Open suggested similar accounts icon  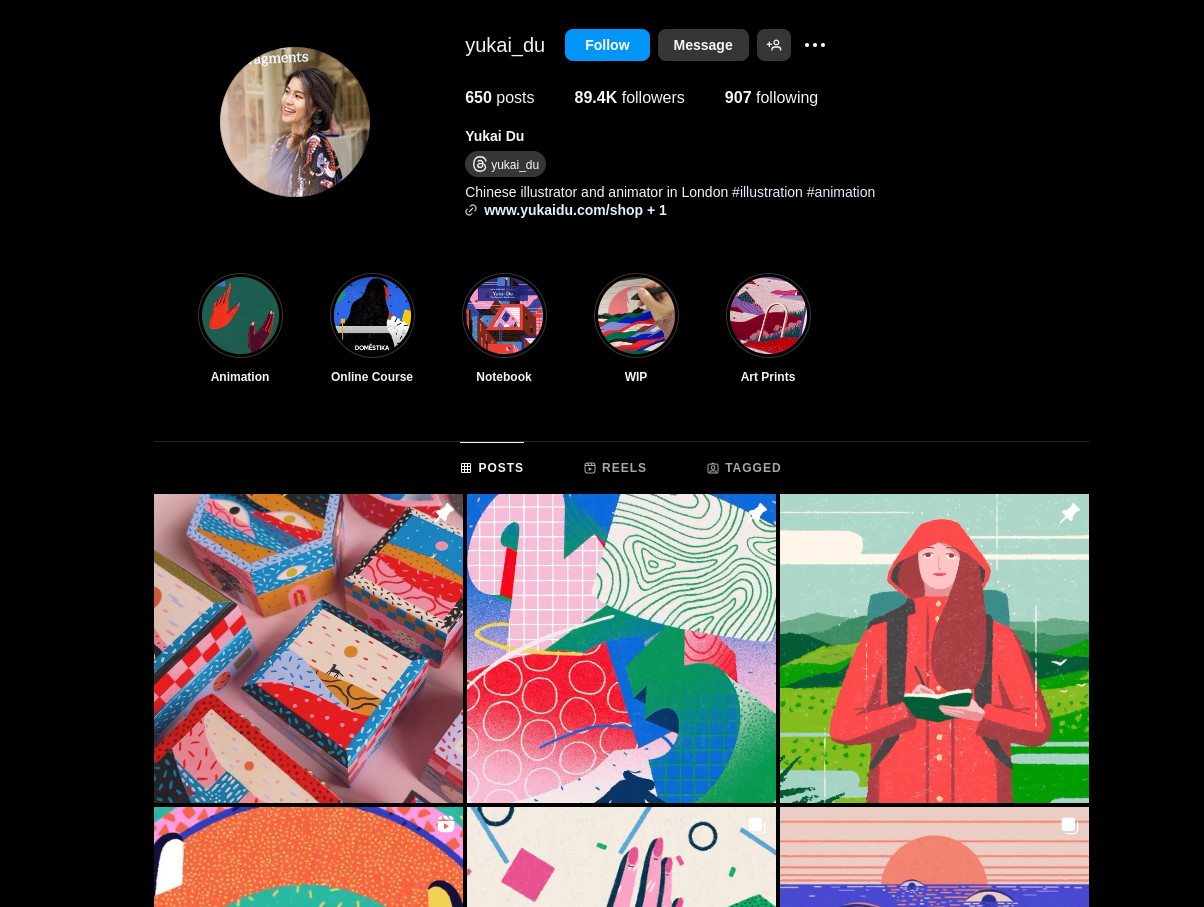click(773, 45)
